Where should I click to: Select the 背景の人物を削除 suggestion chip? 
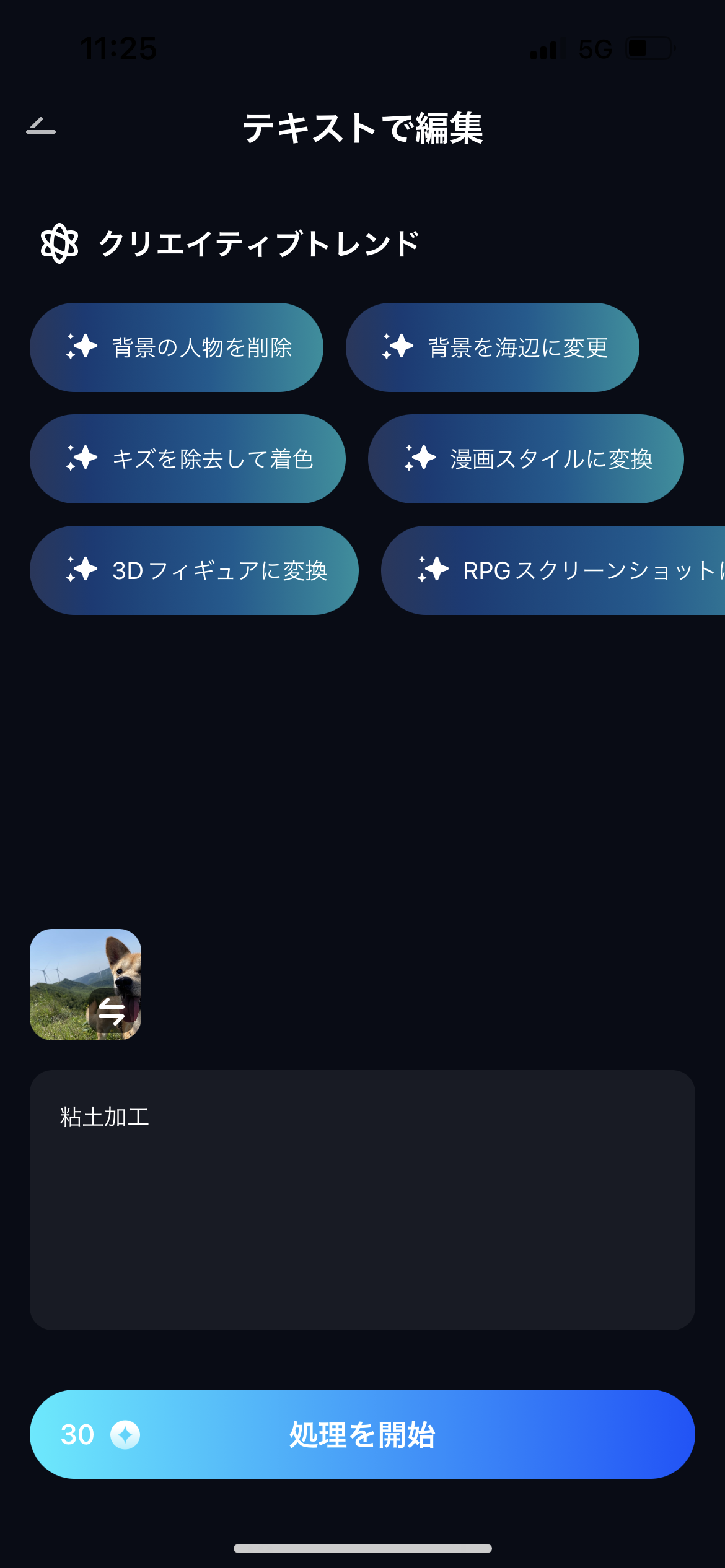(x=177, y=347)
